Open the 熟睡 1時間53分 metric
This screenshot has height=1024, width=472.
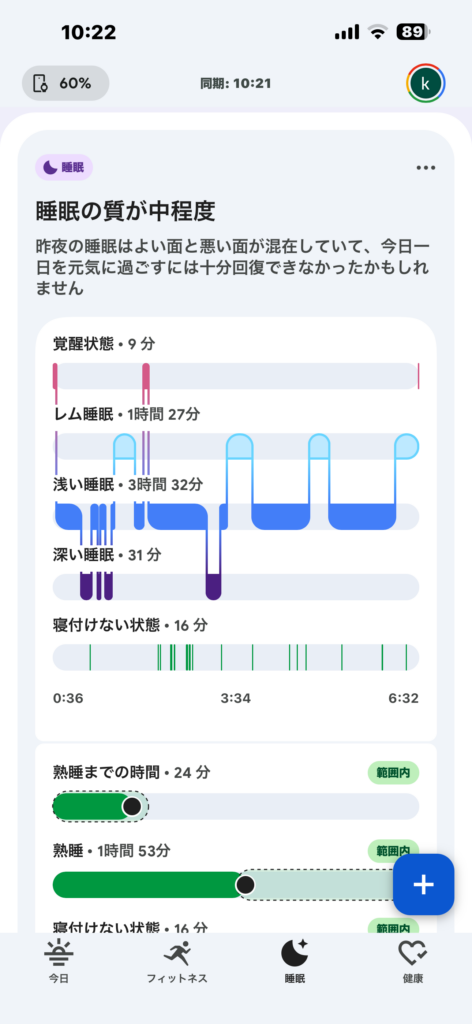(x=236, y=869)
